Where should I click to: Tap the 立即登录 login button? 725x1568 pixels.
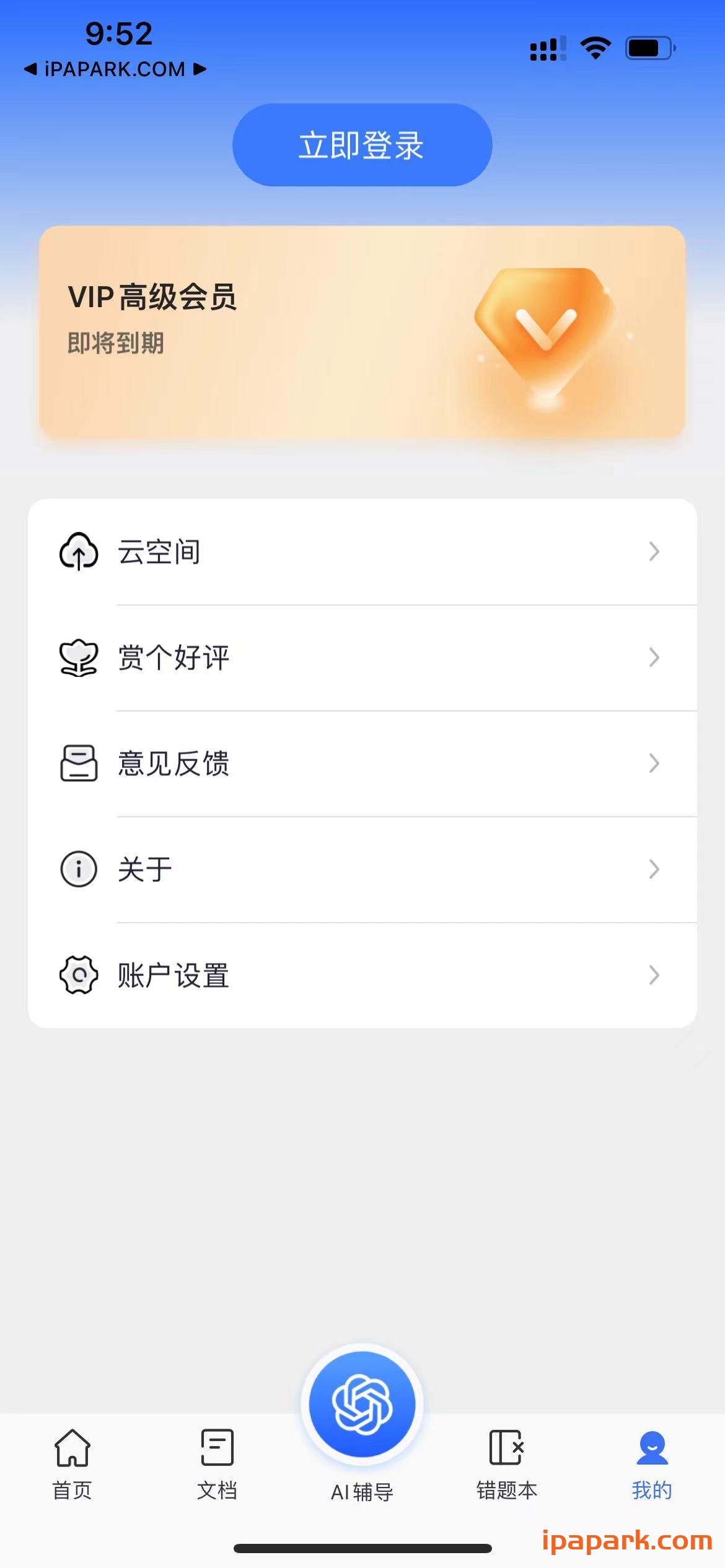pyautogui.click(x=362, y=144)
